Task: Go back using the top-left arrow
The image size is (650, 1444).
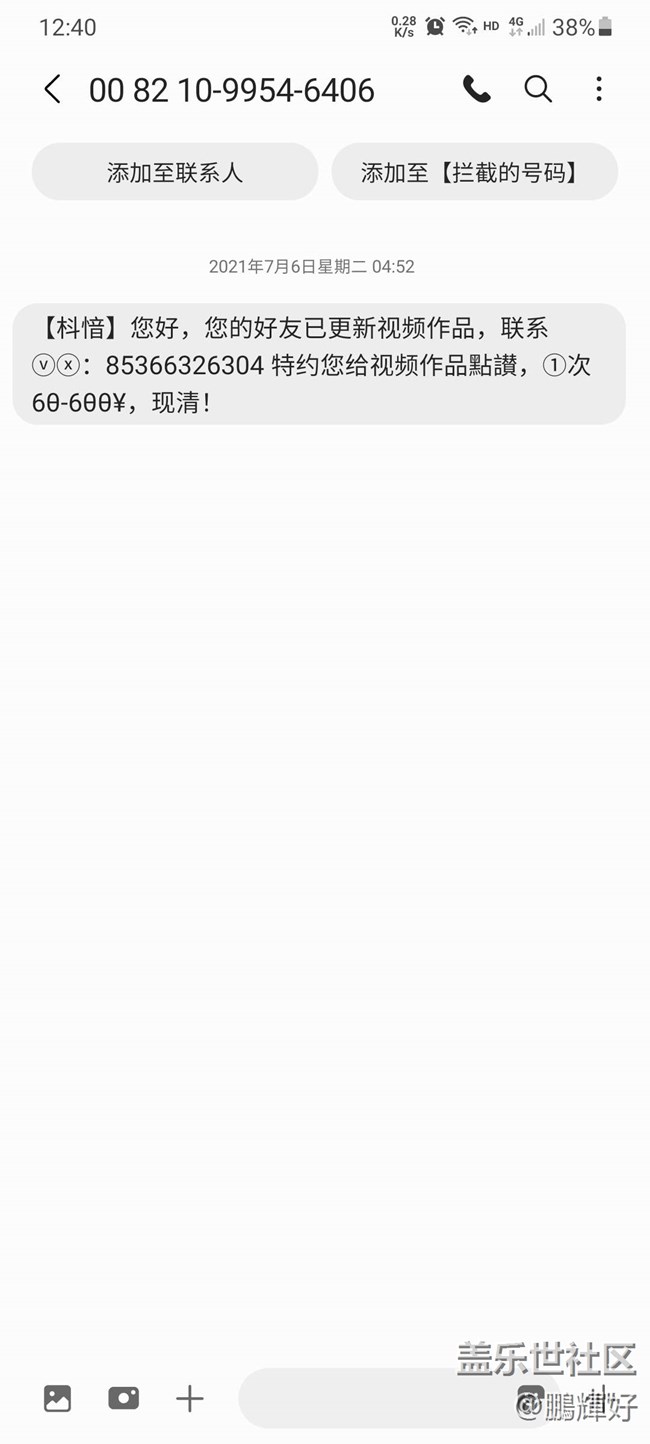Action: 53,90
